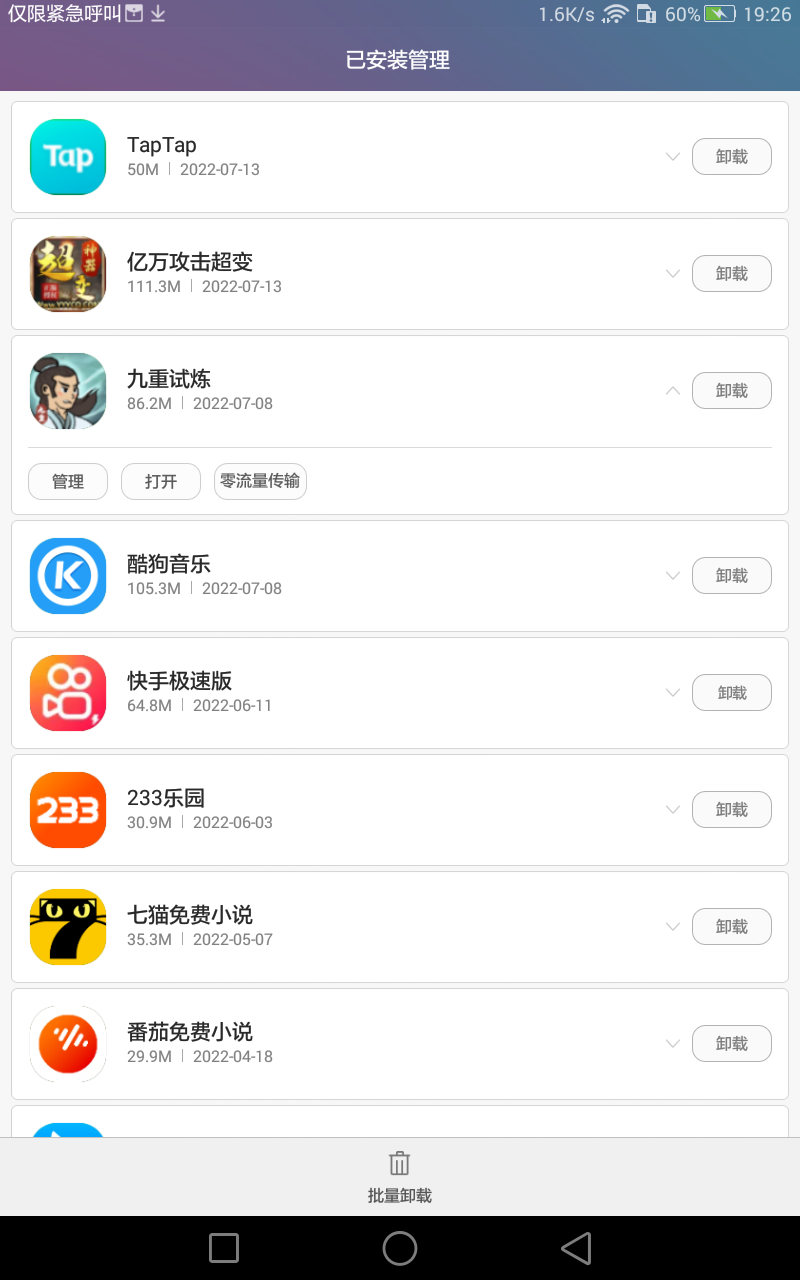800x1280 pixels.
Task: Collapse the 九重试炼 entry chevron
Action: pos(672,391)
